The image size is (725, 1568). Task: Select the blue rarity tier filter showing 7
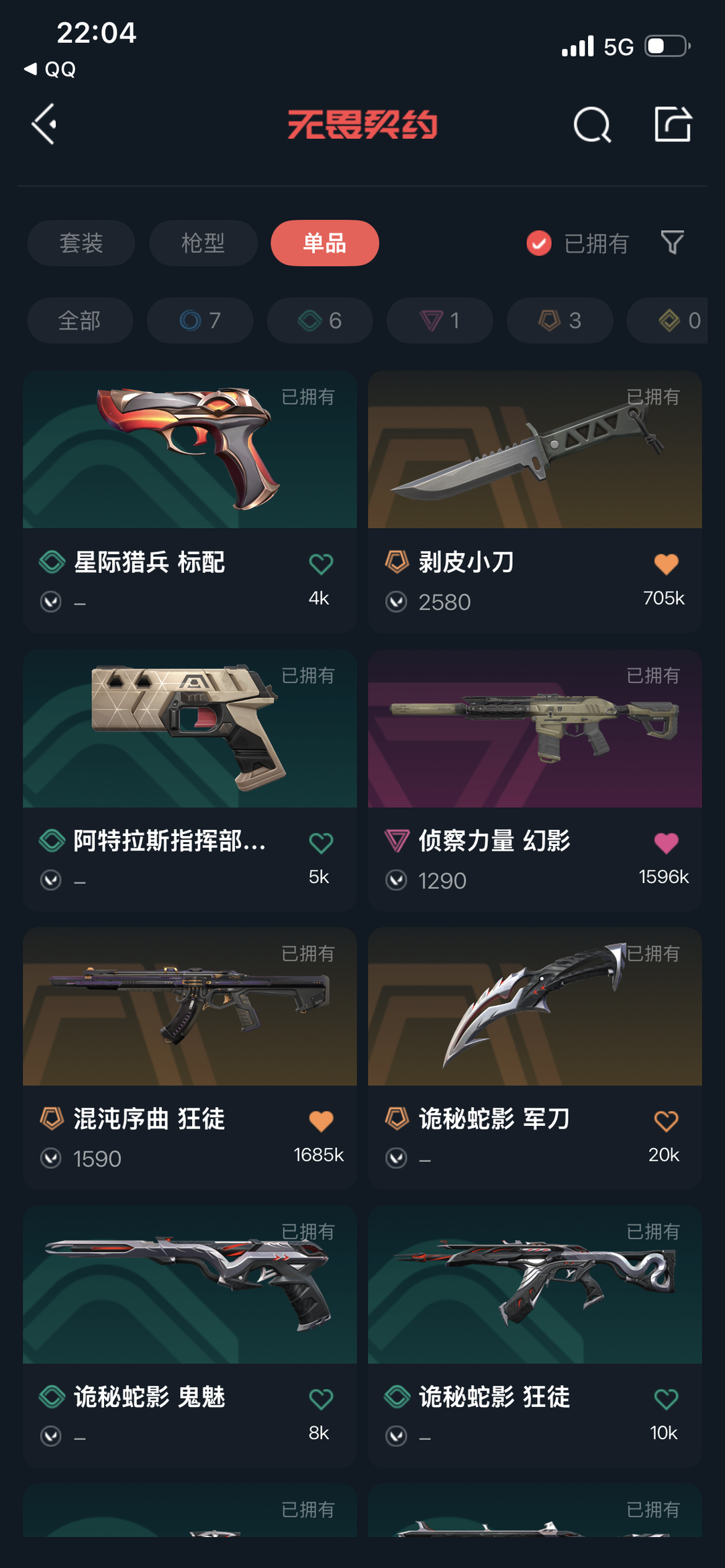tap(199, 320)
